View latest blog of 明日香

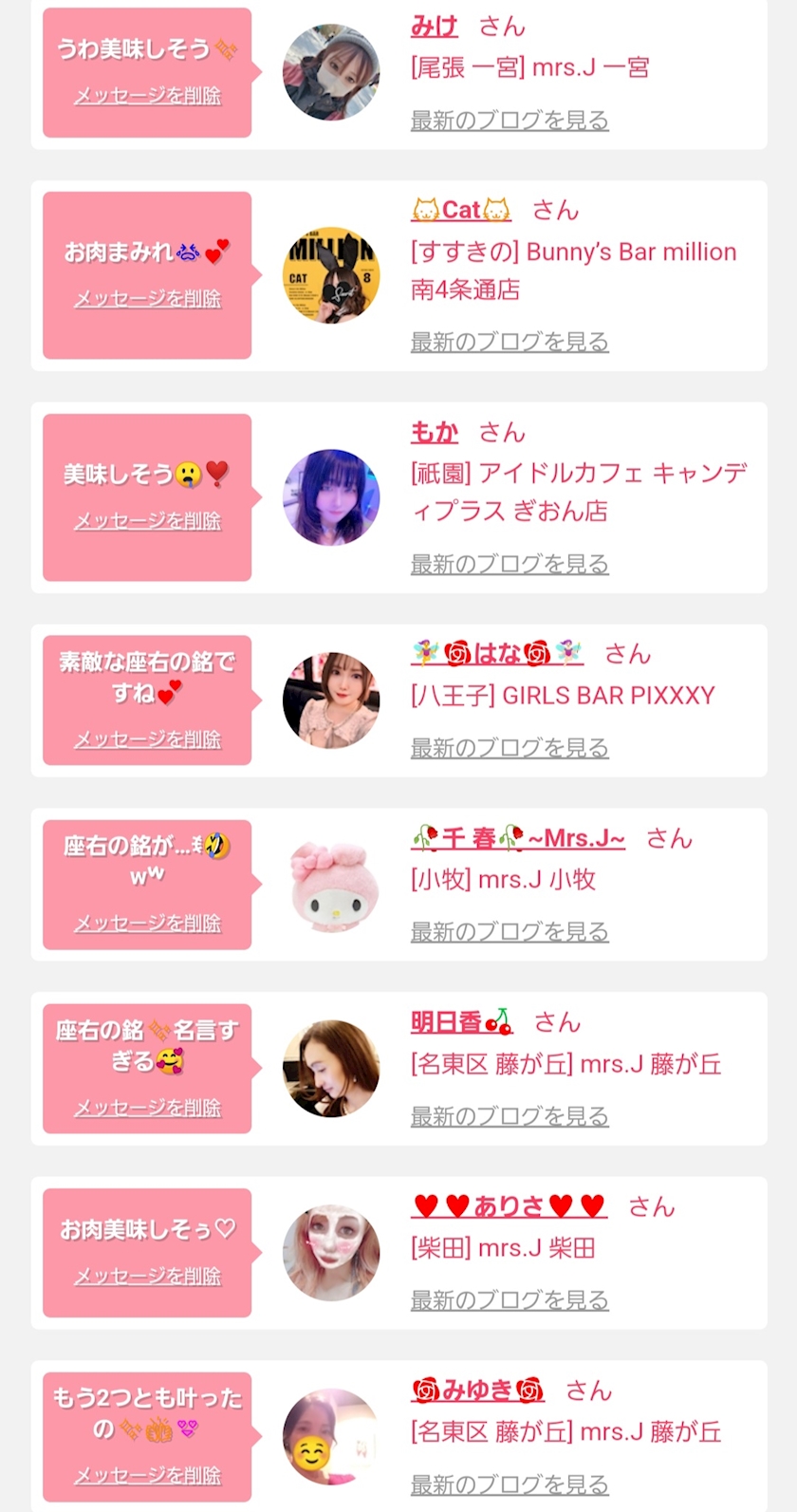click(509, 1116)
